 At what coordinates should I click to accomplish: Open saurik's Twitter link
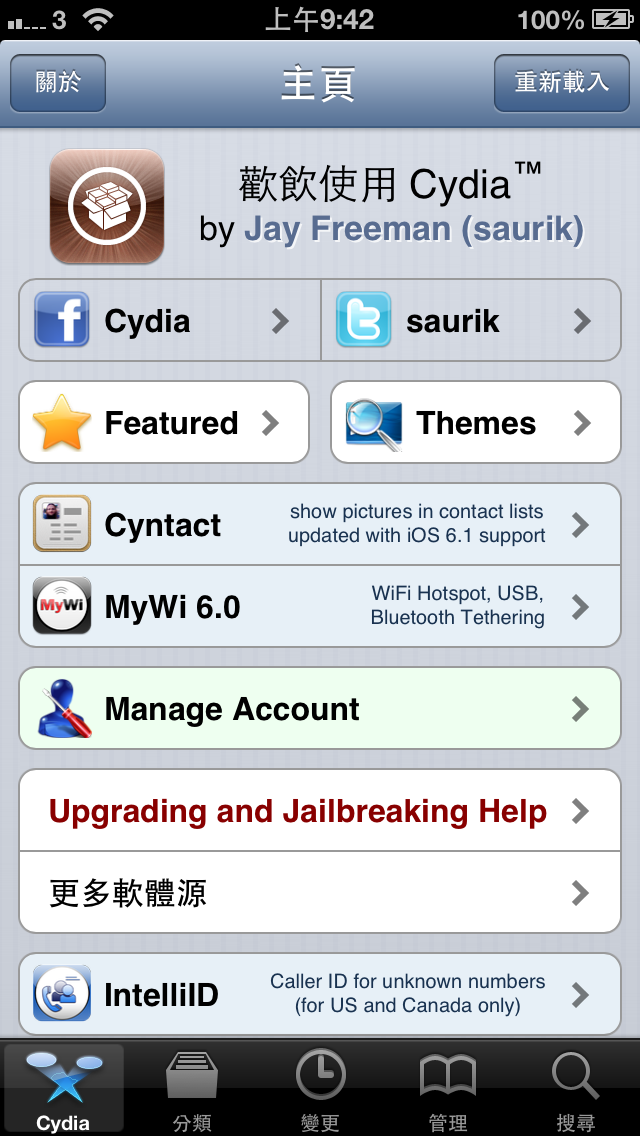tap(471, 321)
